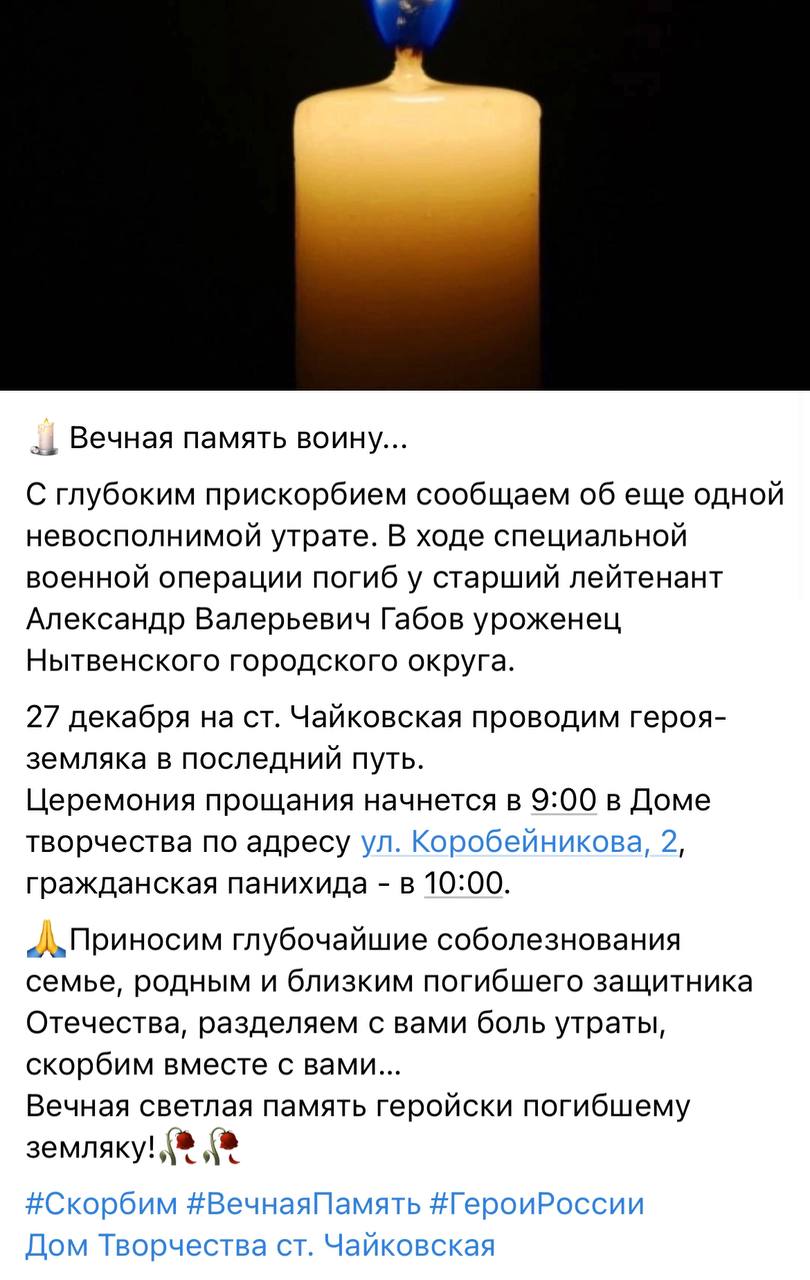This screenshot has width=810, height=1280.
Task: Tap the underlined time 10:00
Action: coord(464,884)
